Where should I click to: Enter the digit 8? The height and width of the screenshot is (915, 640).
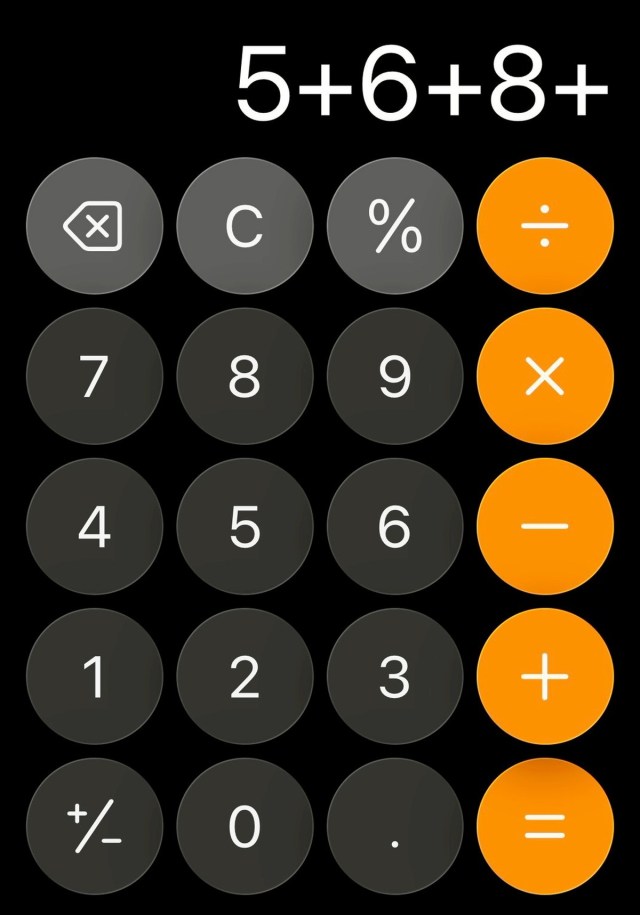tap(244, 377)
